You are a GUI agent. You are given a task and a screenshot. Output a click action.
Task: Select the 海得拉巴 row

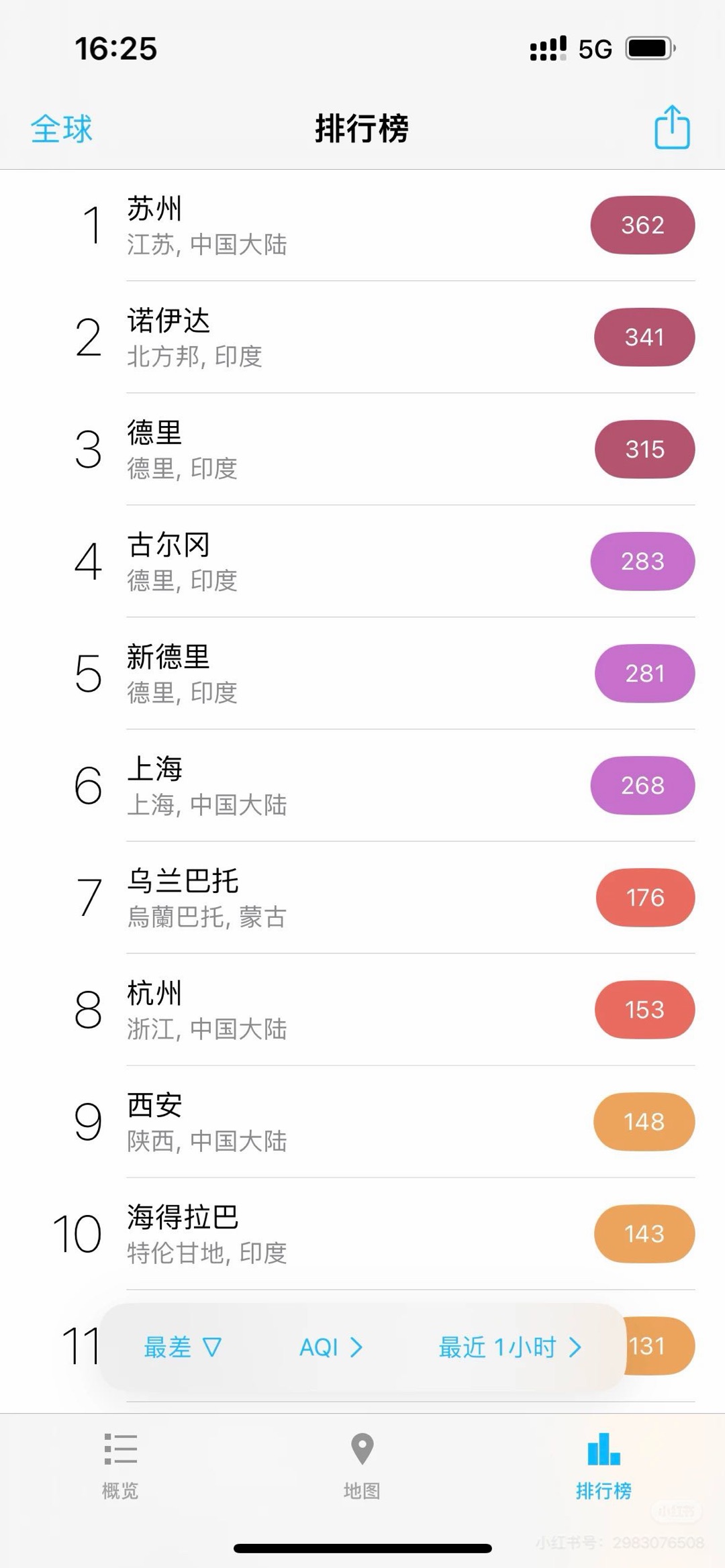coord(362,1234)
